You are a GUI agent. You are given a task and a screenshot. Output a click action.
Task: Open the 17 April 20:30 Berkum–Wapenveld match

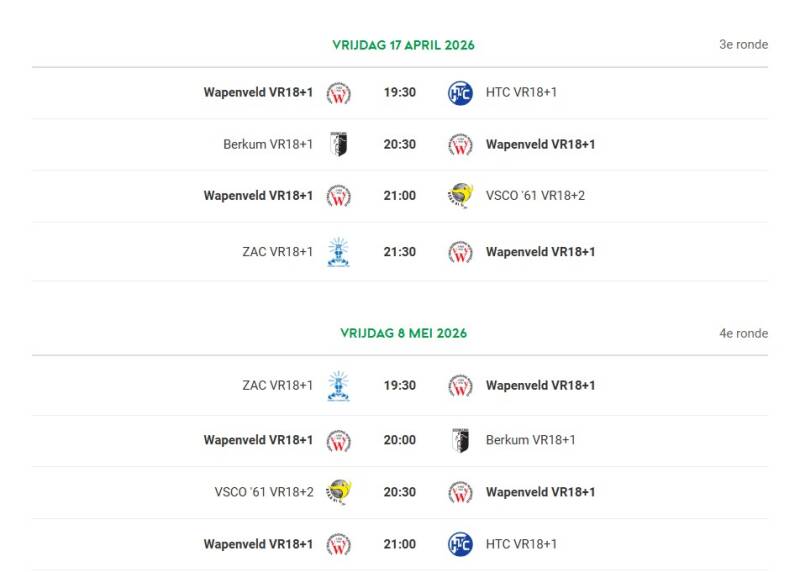(x=399, y=144)
